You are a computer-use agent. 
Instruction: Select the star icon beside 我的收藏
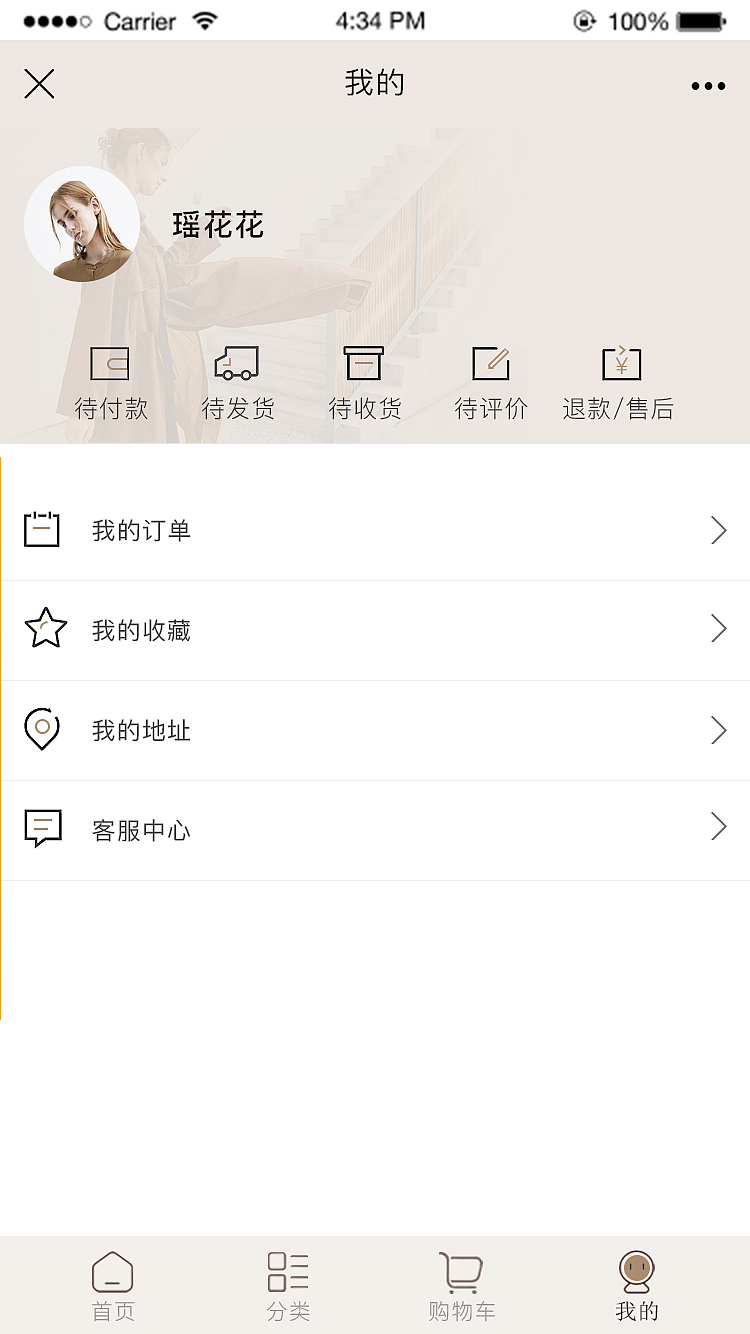click(44, 629)
